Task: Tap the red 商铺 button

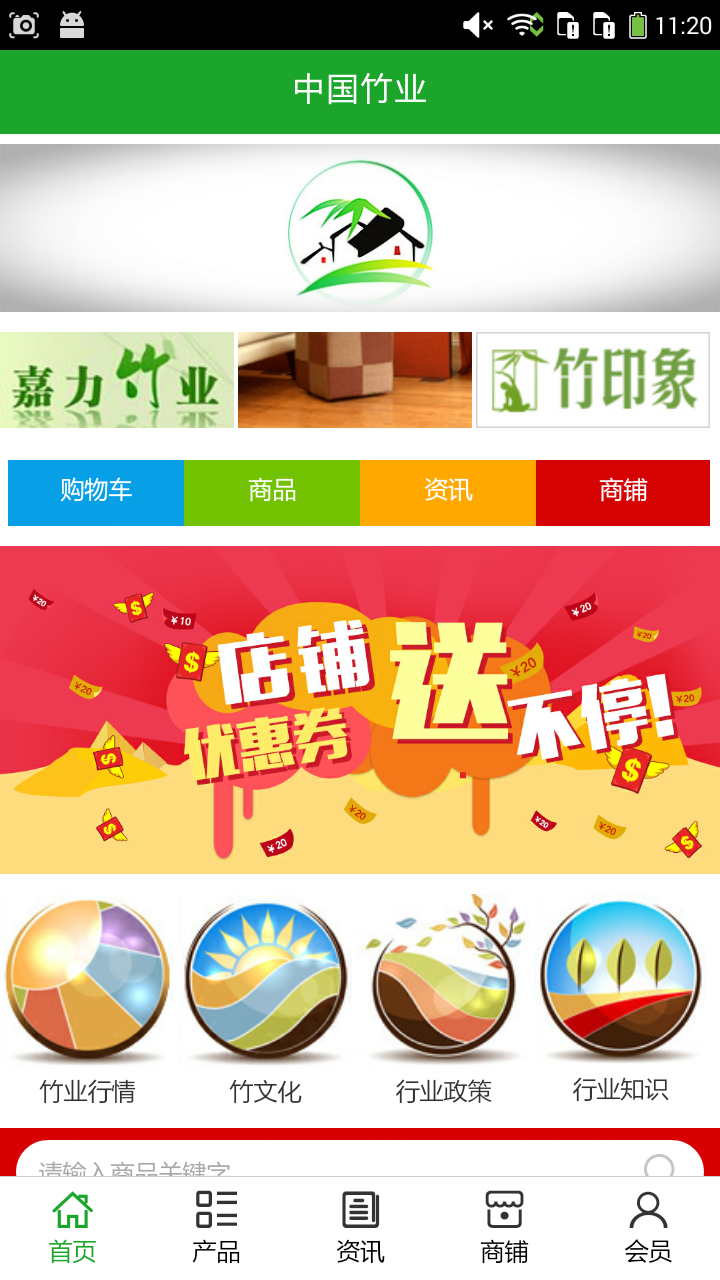Action: click(x=623, y=492)
